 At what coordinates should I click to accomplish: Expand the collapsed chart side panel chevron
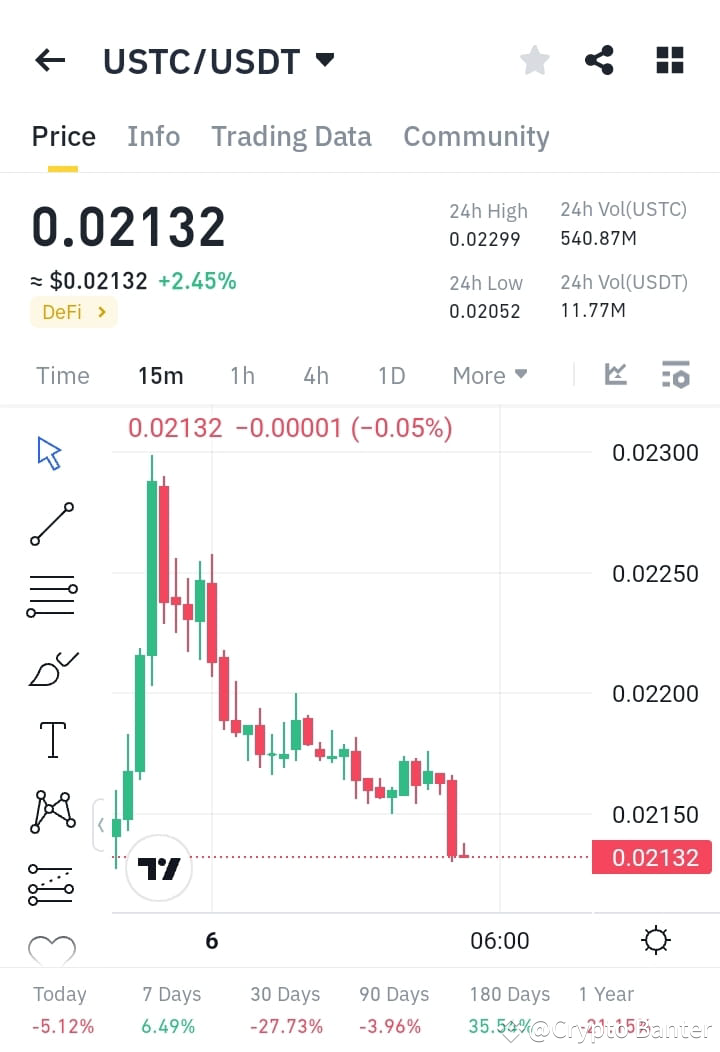coord(101,824)
